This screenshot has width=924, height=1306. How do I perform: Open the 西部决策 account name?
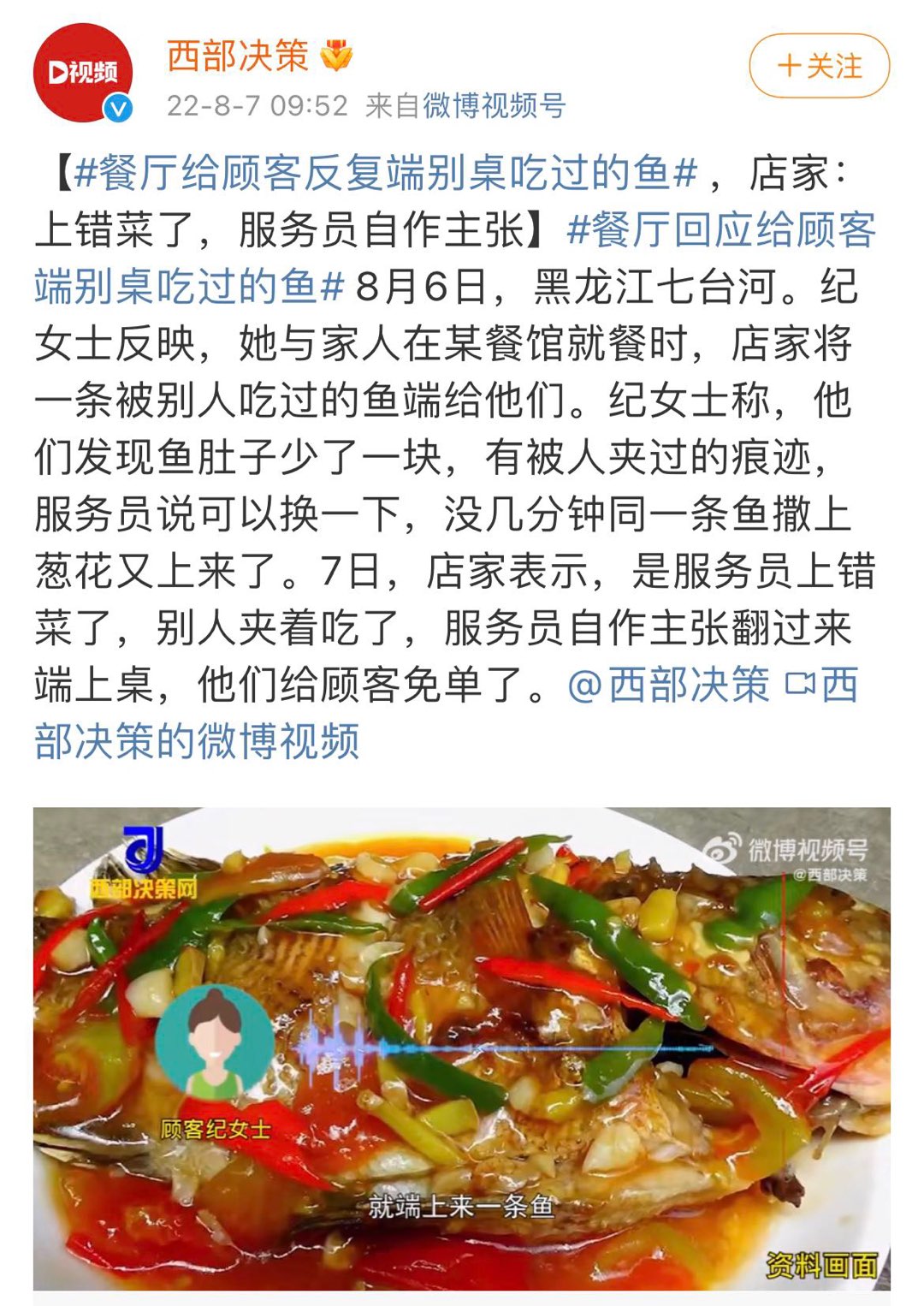pos(237,56)
